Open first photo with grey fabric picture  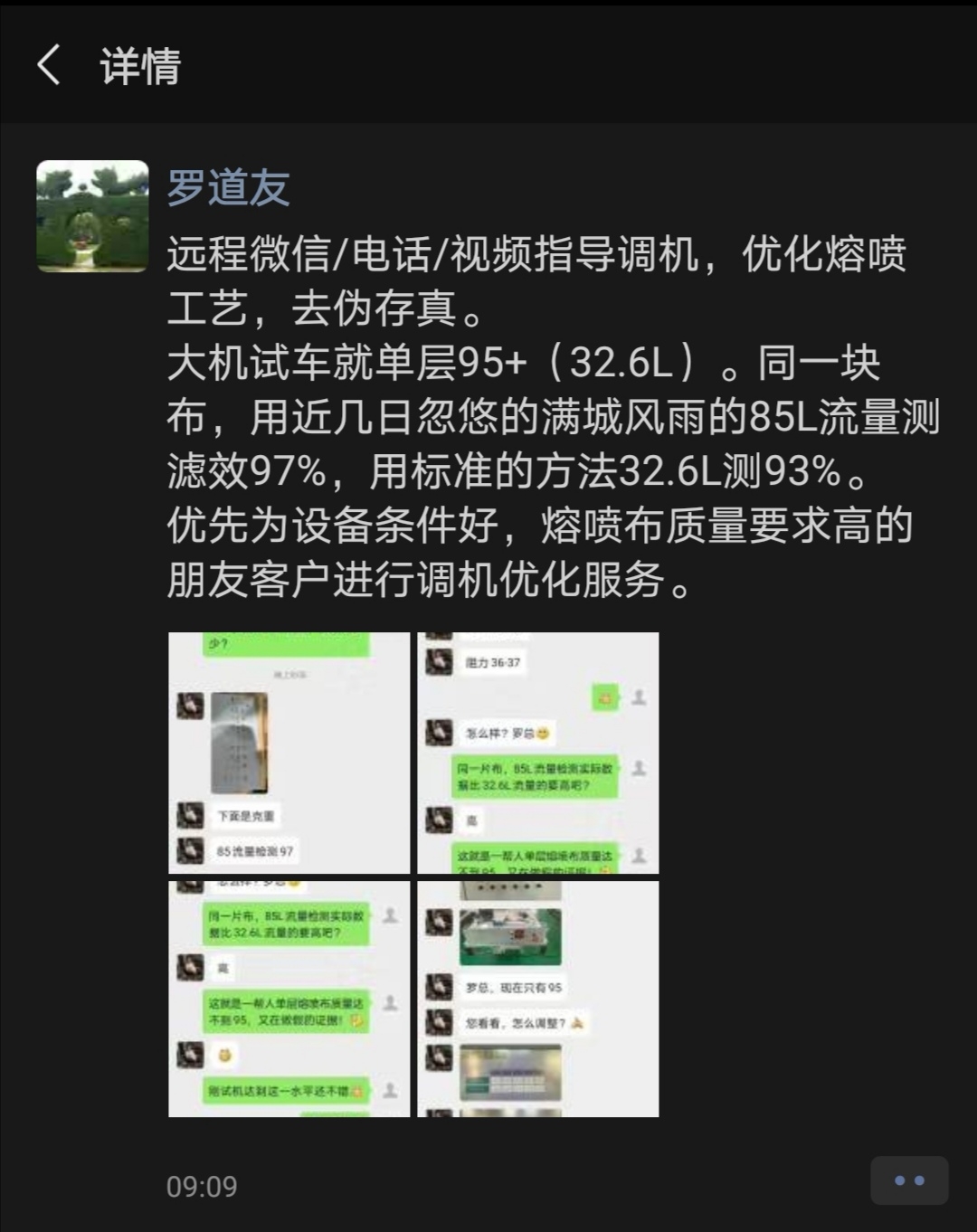click(x=289, y=753)
